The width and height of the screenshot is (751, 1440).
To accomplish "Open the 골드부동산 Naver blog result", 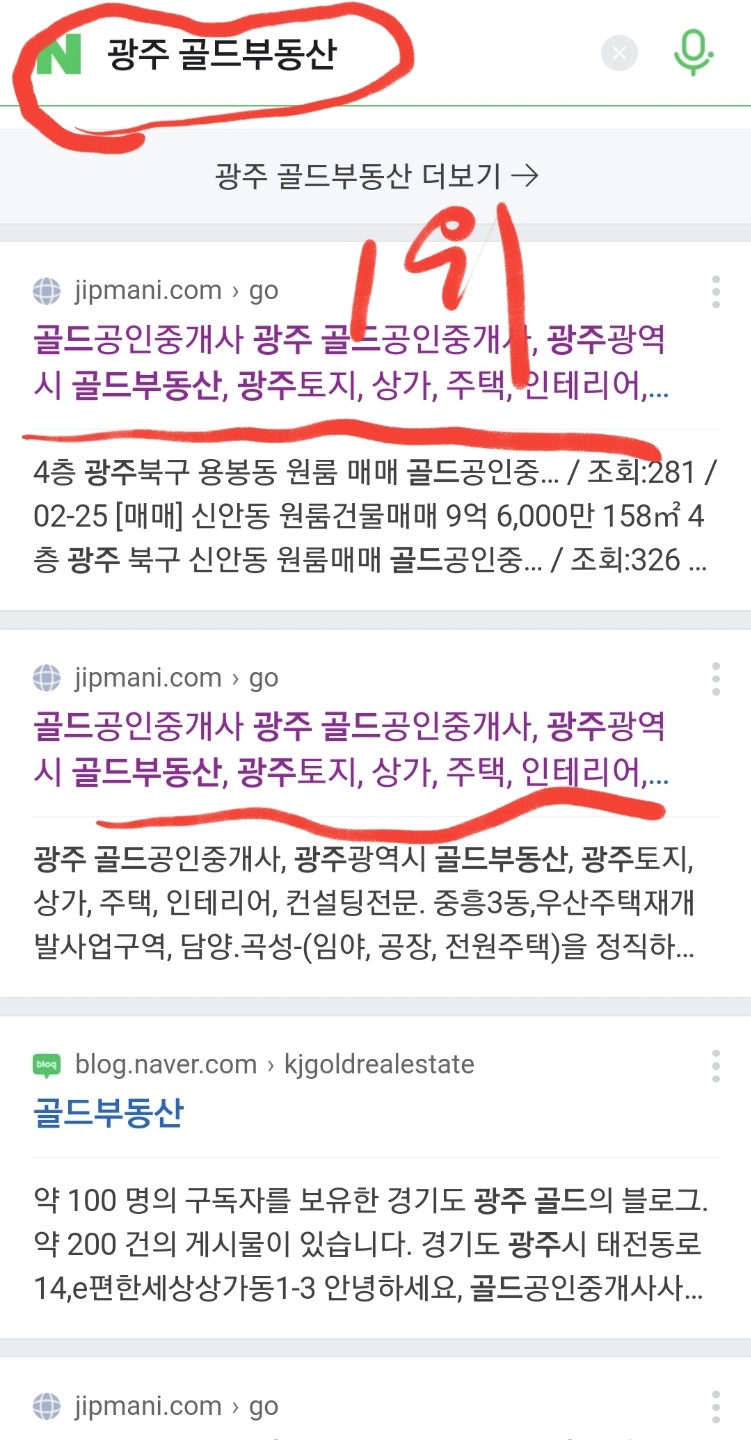I will coord(108,1112).
